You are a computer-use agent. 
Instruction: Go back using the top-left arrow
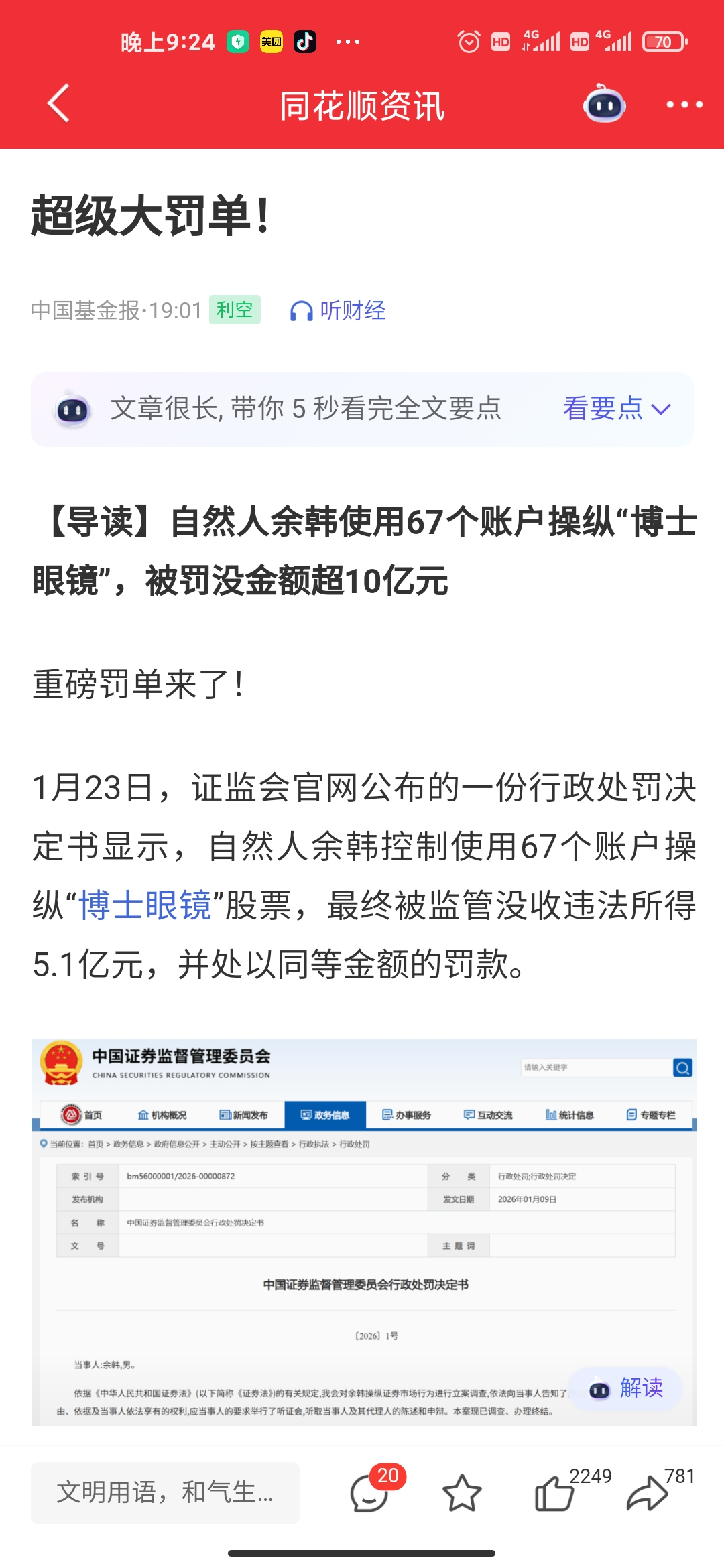59,104
